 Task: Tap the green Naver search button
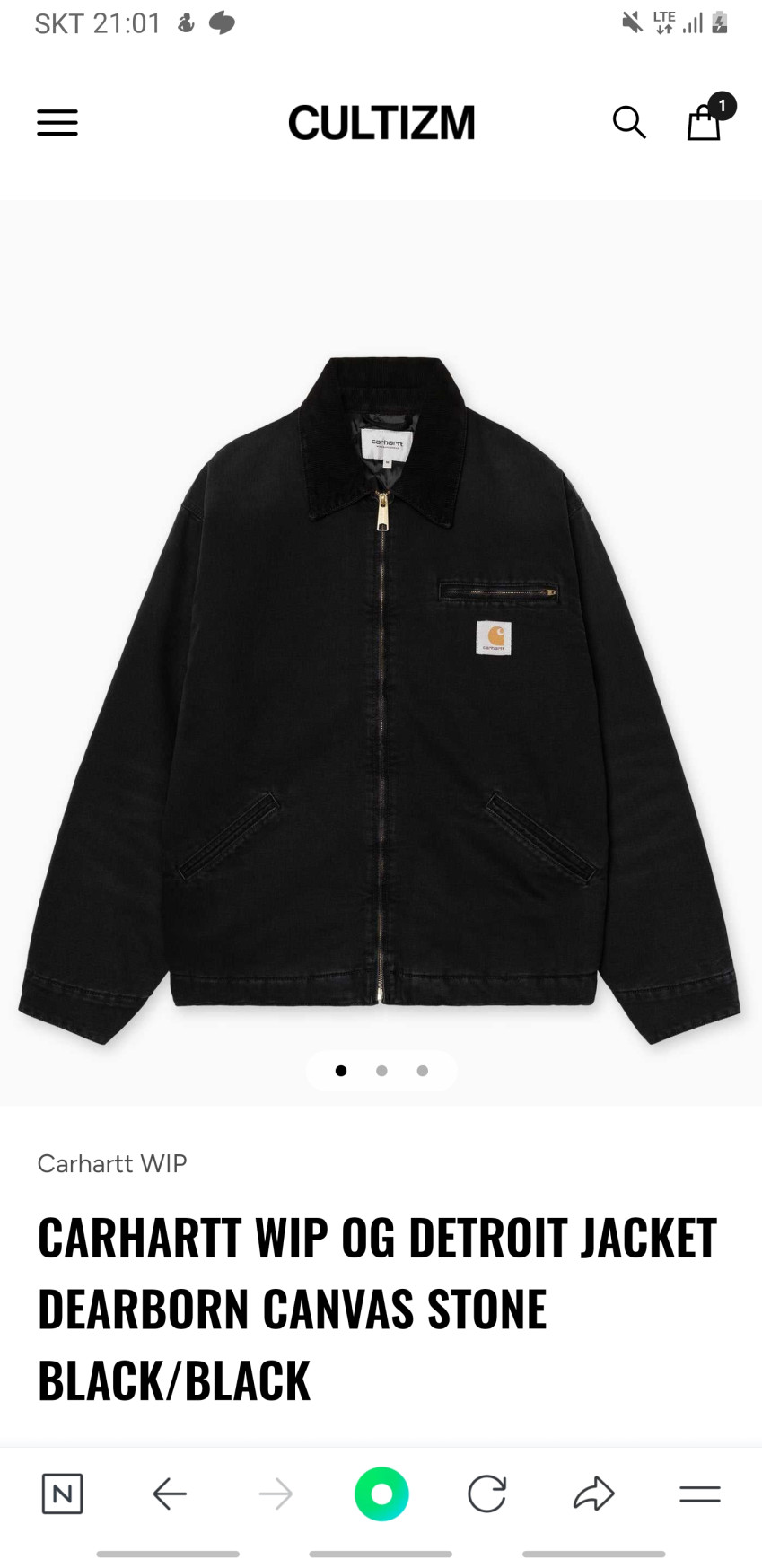click(381, 1494)
